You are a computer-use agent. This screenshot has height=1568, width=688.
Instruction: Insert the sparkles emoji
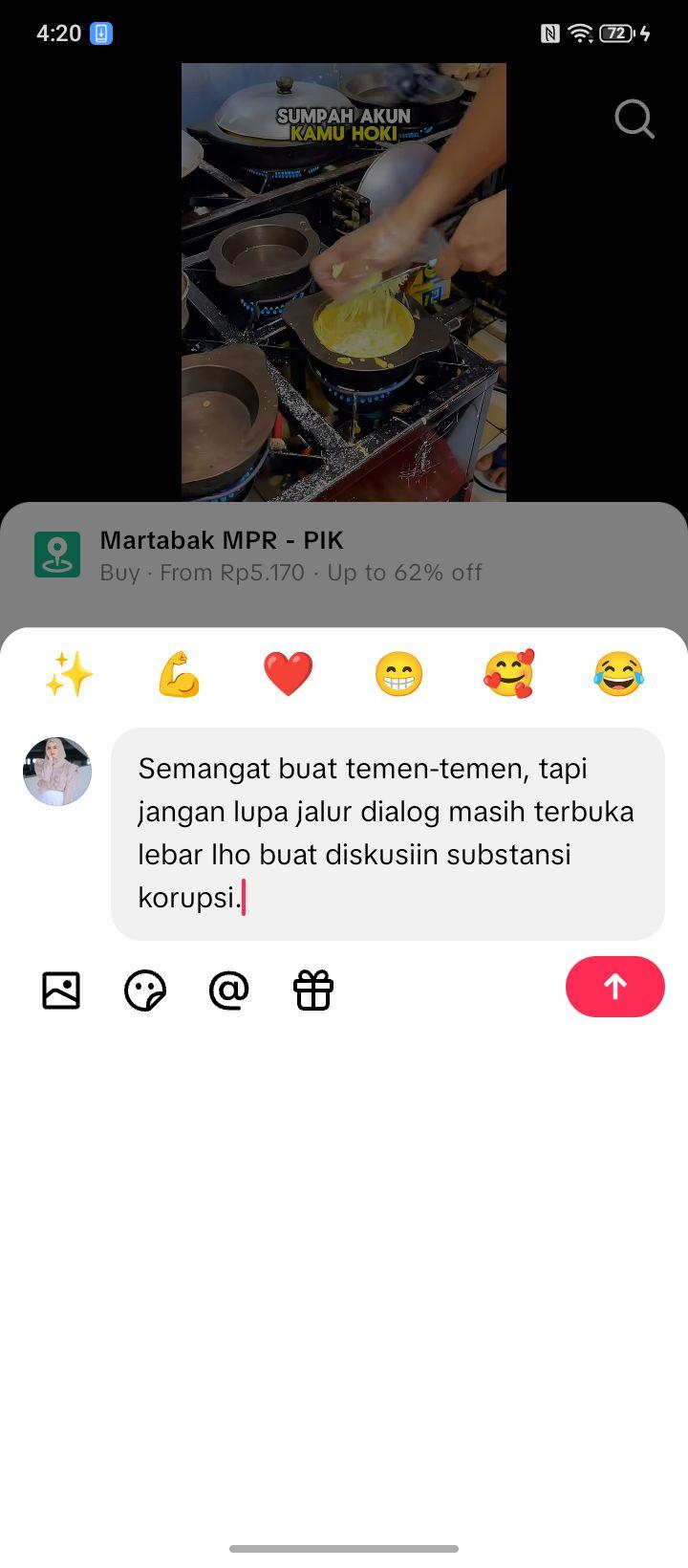[x=69, y=674]
